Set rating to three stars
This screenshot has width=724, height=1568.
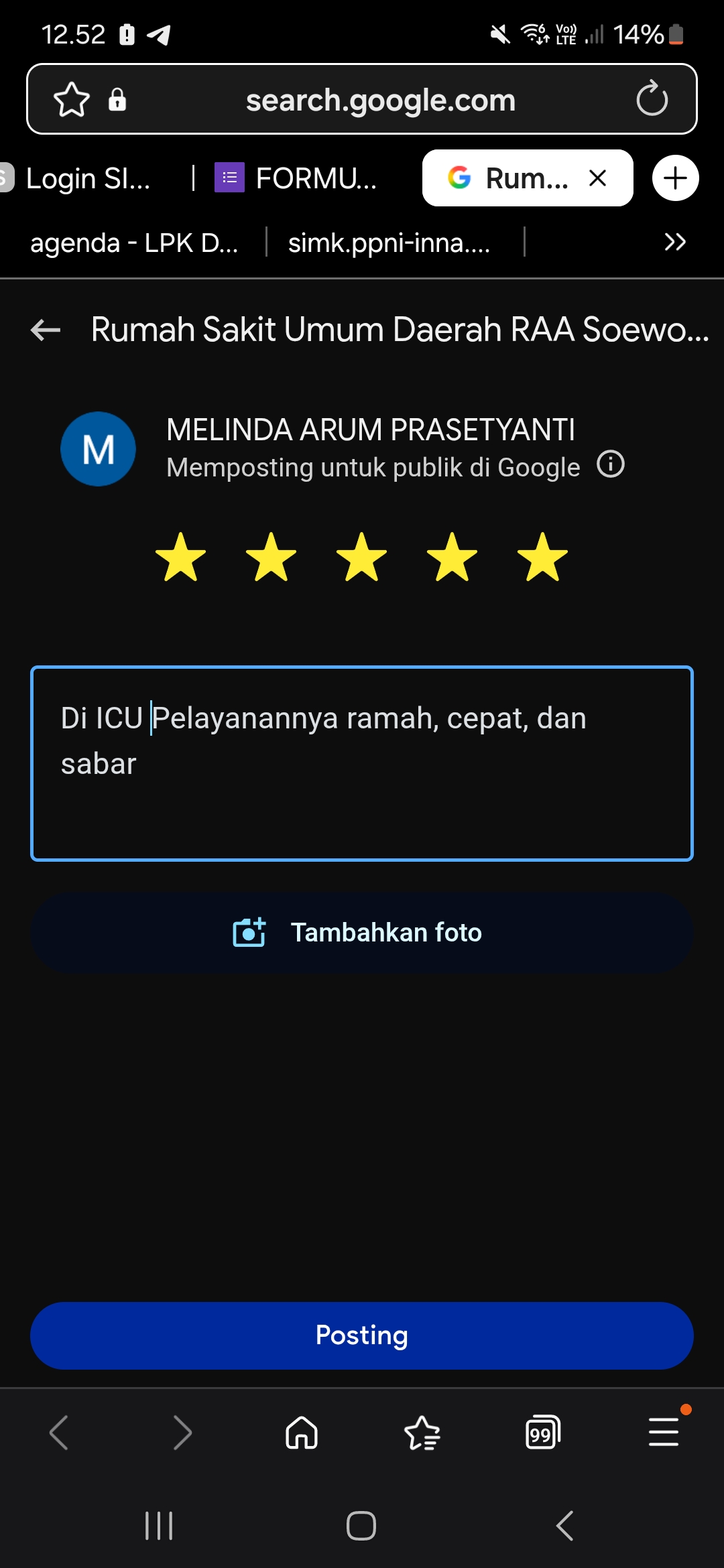(x=361, y=557)
